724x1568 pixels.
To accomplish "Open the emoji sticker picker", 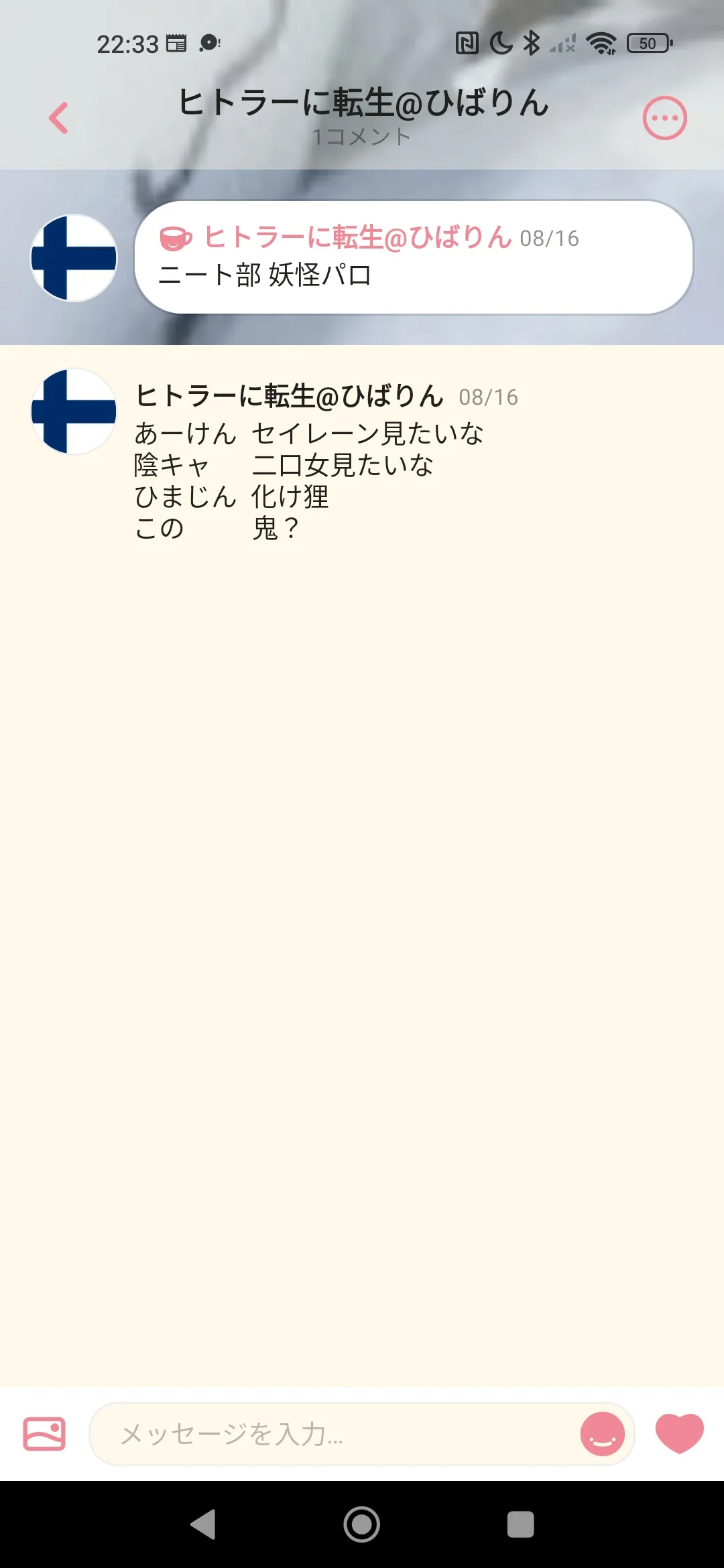I will (602, 1434).
